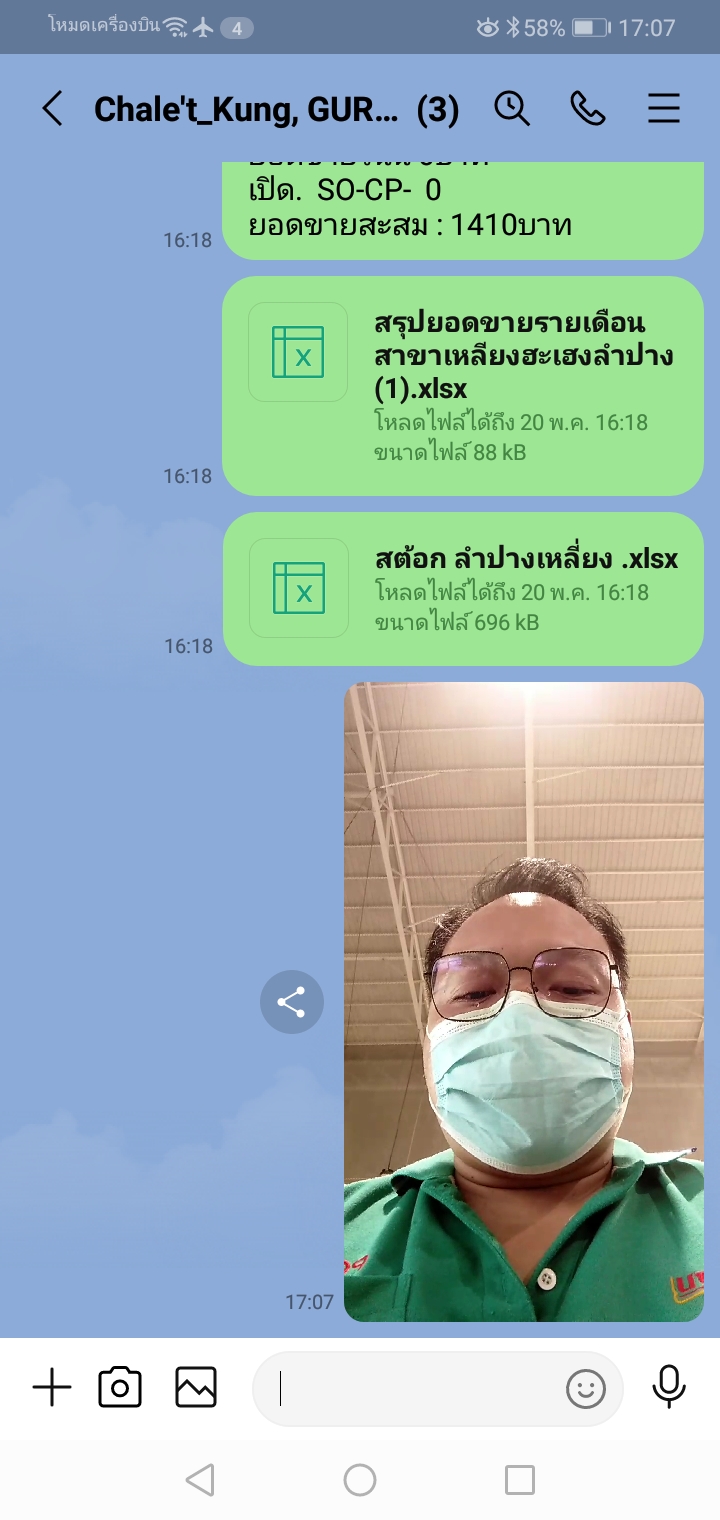Open the recent apps view
Image resolution: width=720 pixels, height=1520 pixels.
click(520, 1480)
